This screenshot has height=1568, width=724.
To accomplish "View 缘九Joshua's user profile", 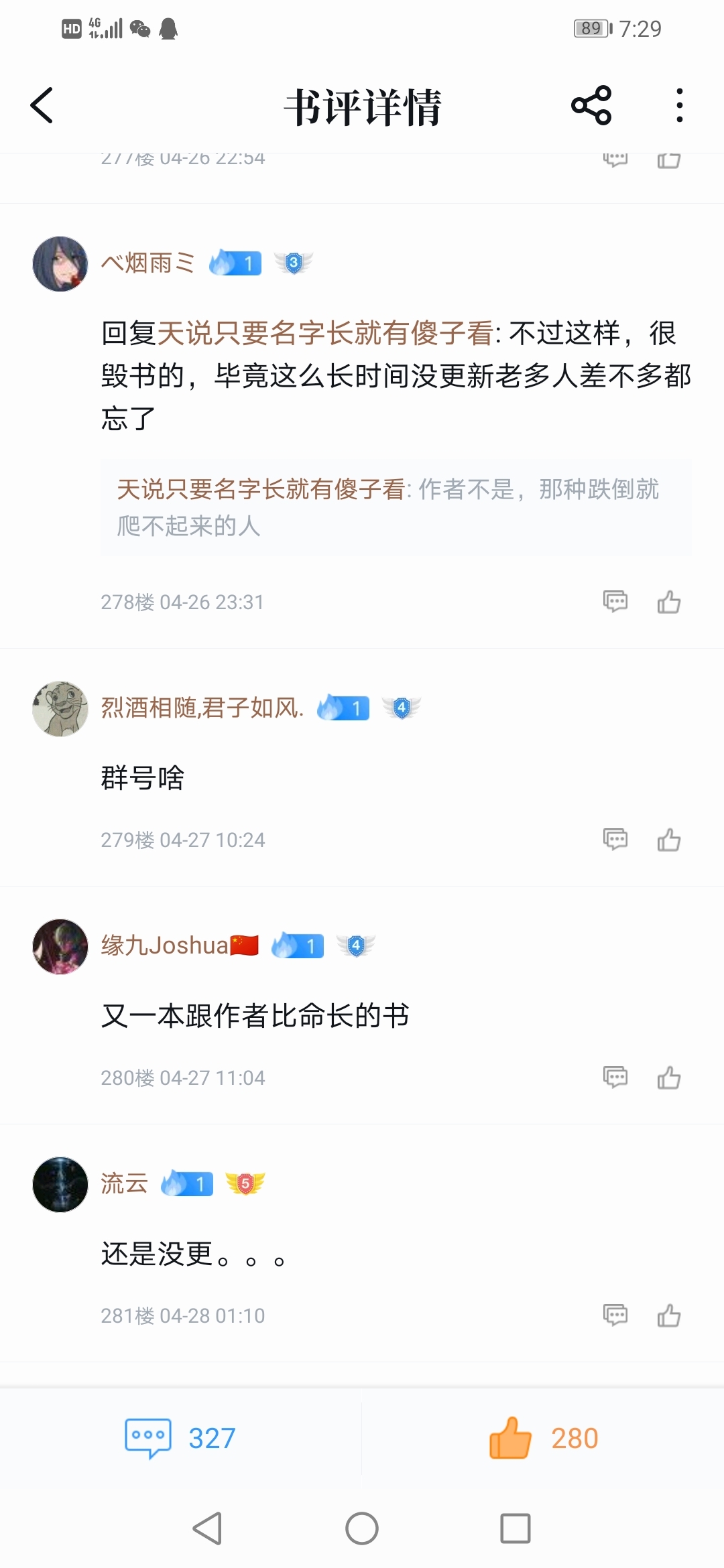I will (60, 947).
